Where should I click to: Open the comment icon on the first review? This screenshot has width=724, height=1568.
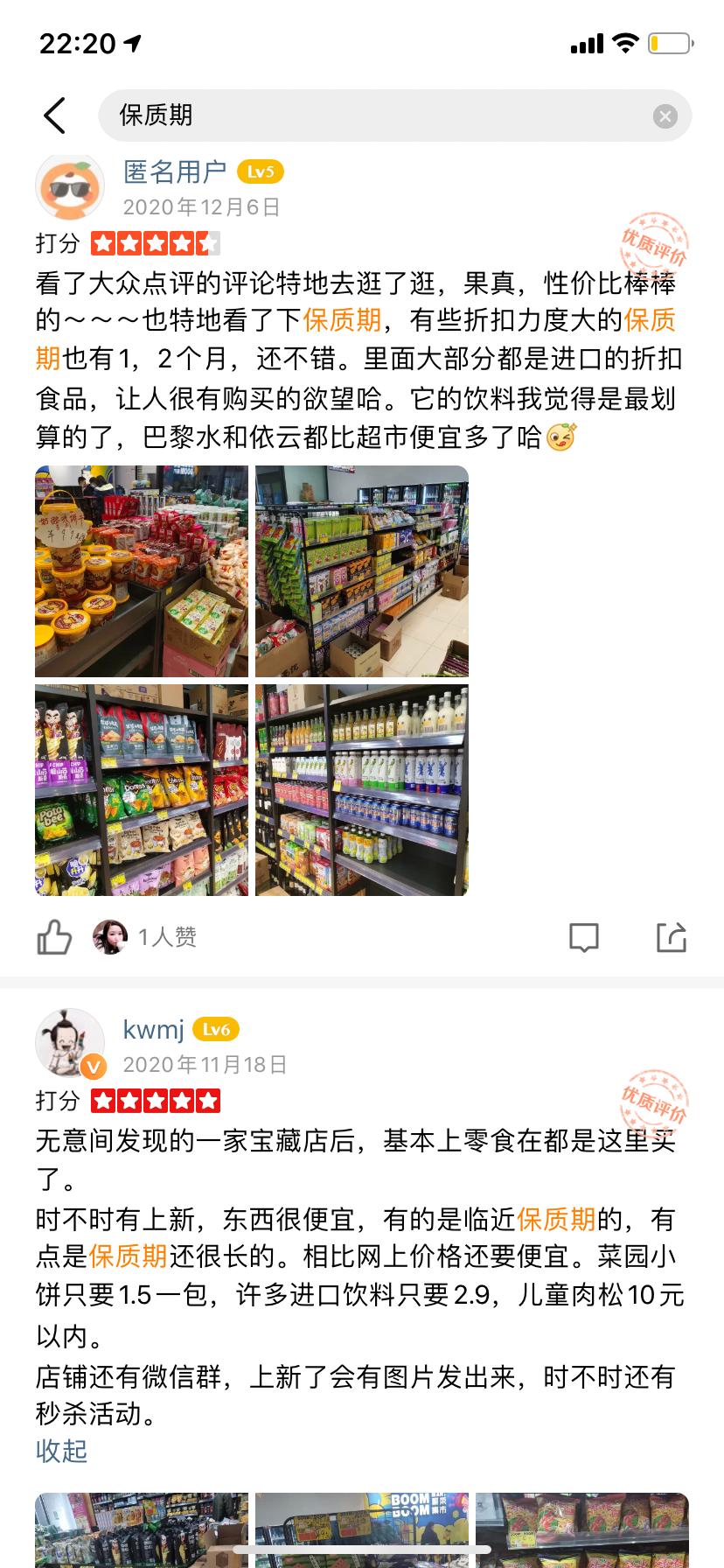tap(584, 936)
